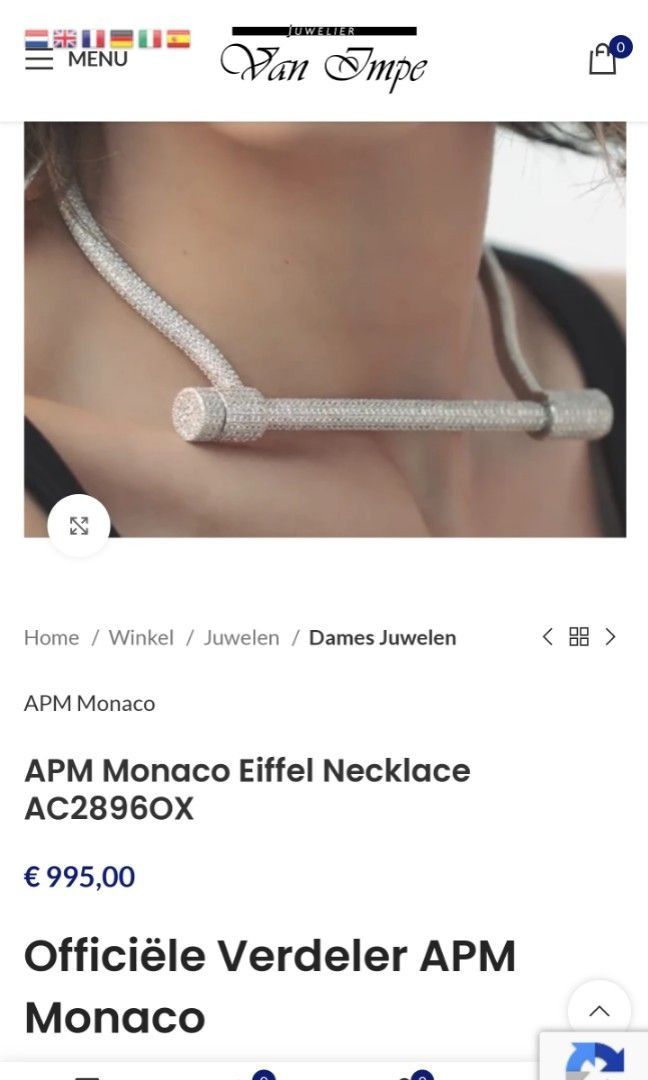Go to Juwelen breadcrumb category

pos(242,637)
